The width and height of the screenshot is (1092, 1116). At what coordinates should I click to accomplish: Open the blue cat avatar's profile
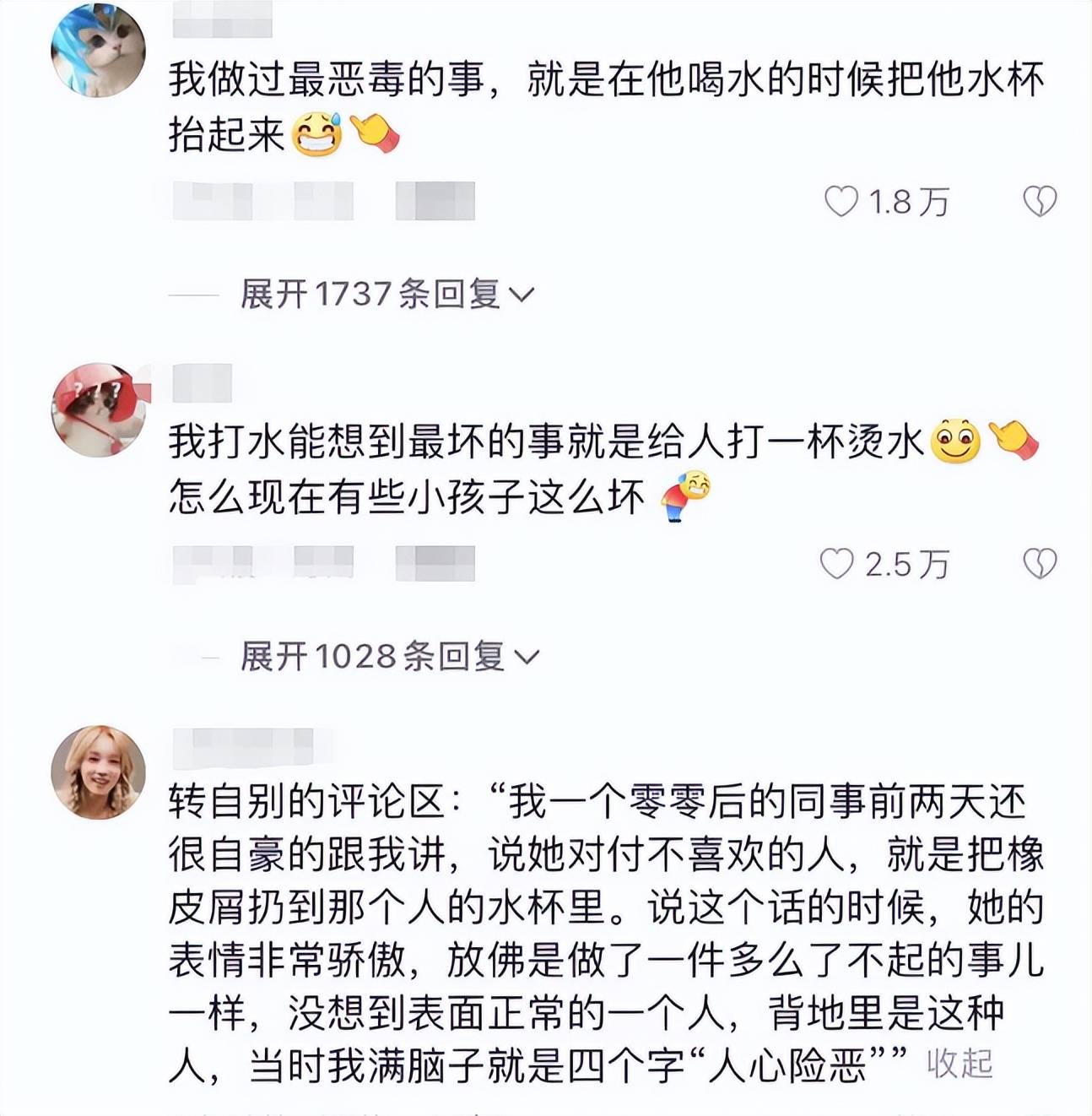[x=99, y=51]
